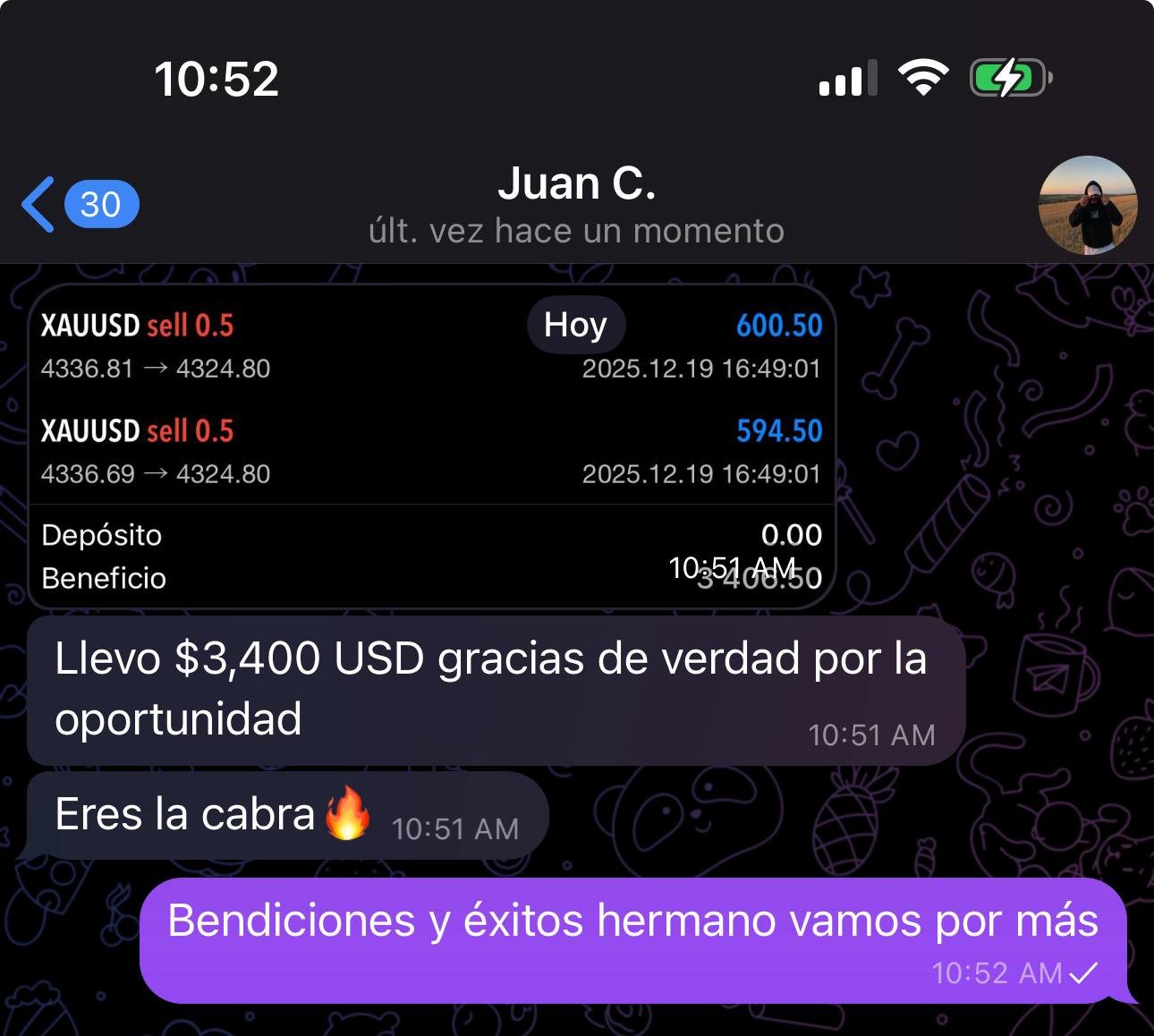Viewport: 1154px width, 1036px height.
Task: Open the XAUUSD trade screenshot image
Action: pos(430,447)
